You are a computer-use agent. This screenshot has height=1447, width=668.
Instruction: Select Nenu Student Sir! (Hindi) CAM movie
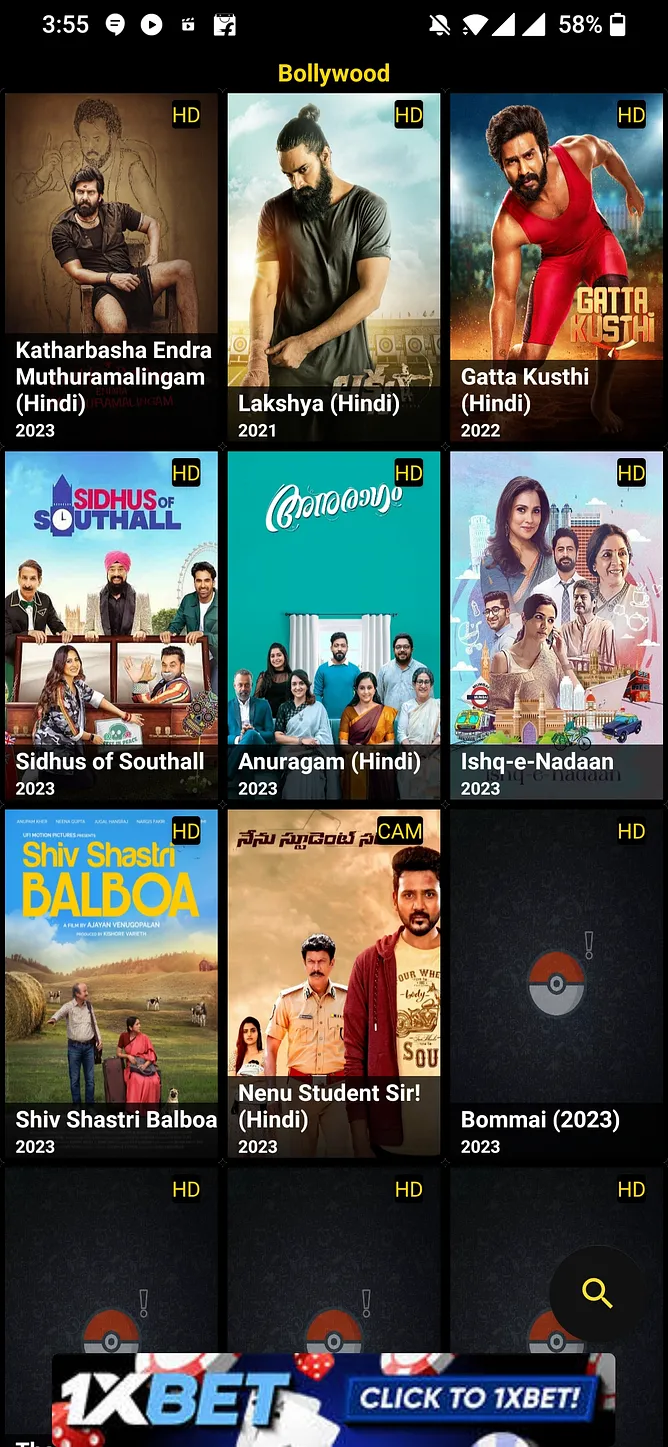pos(334,983)
